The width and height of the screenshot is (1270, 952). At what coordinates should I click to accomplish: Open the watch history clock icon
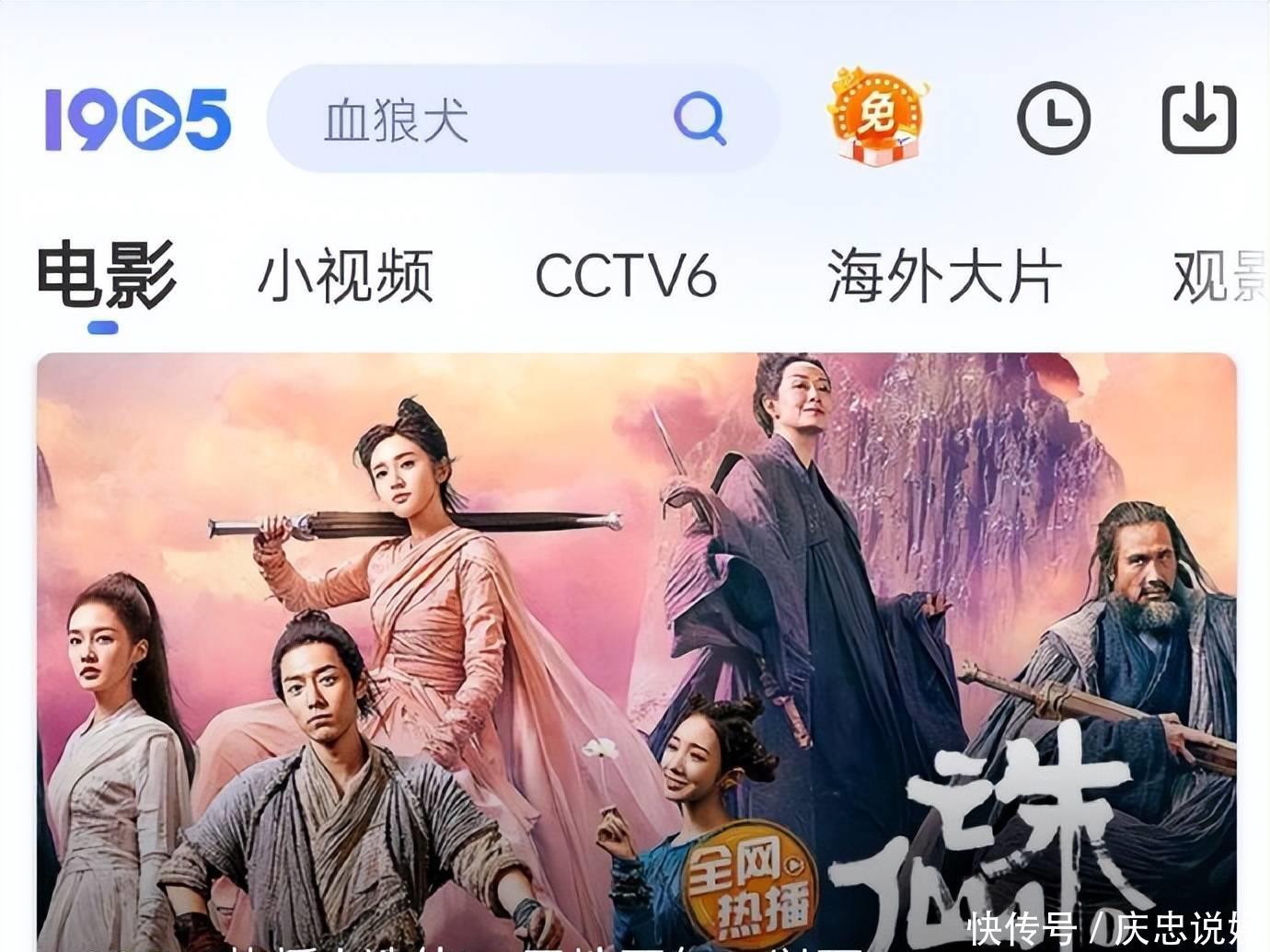1053,118
